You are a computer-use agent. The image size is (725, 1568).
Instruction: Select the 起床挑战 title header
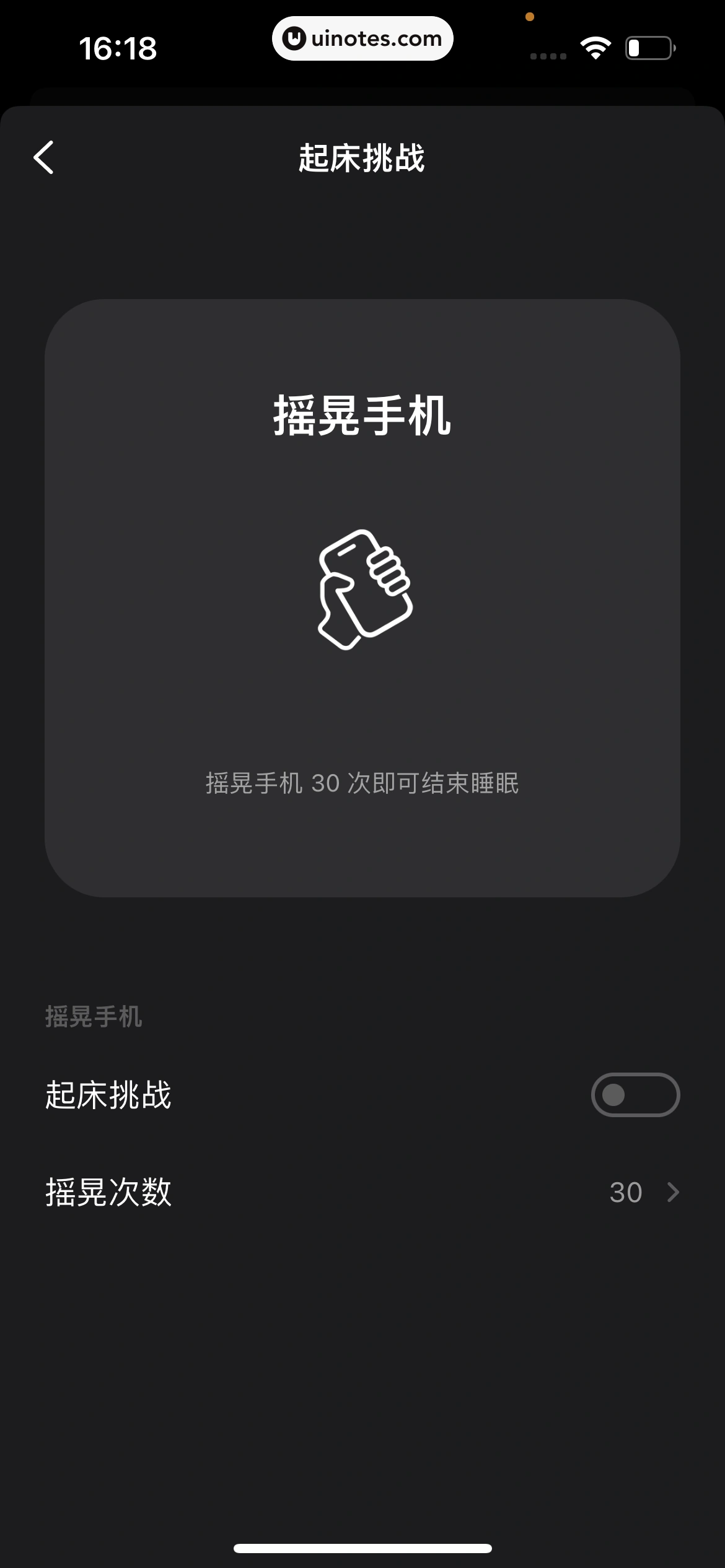[x=362, y=158]
